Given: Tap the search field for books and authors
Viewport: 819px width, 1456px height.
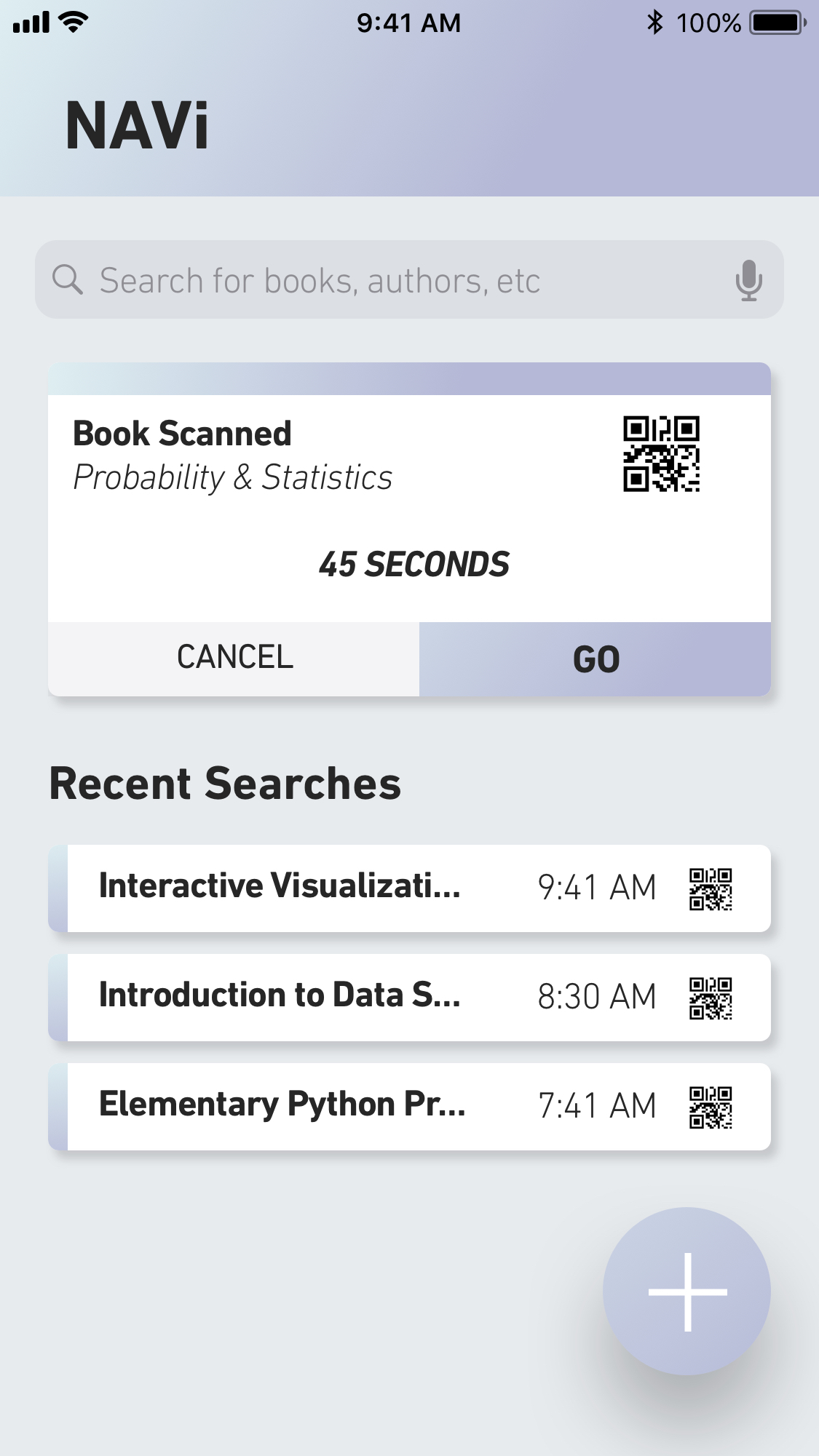Looking at the screenshot, I should coord(409,279).
